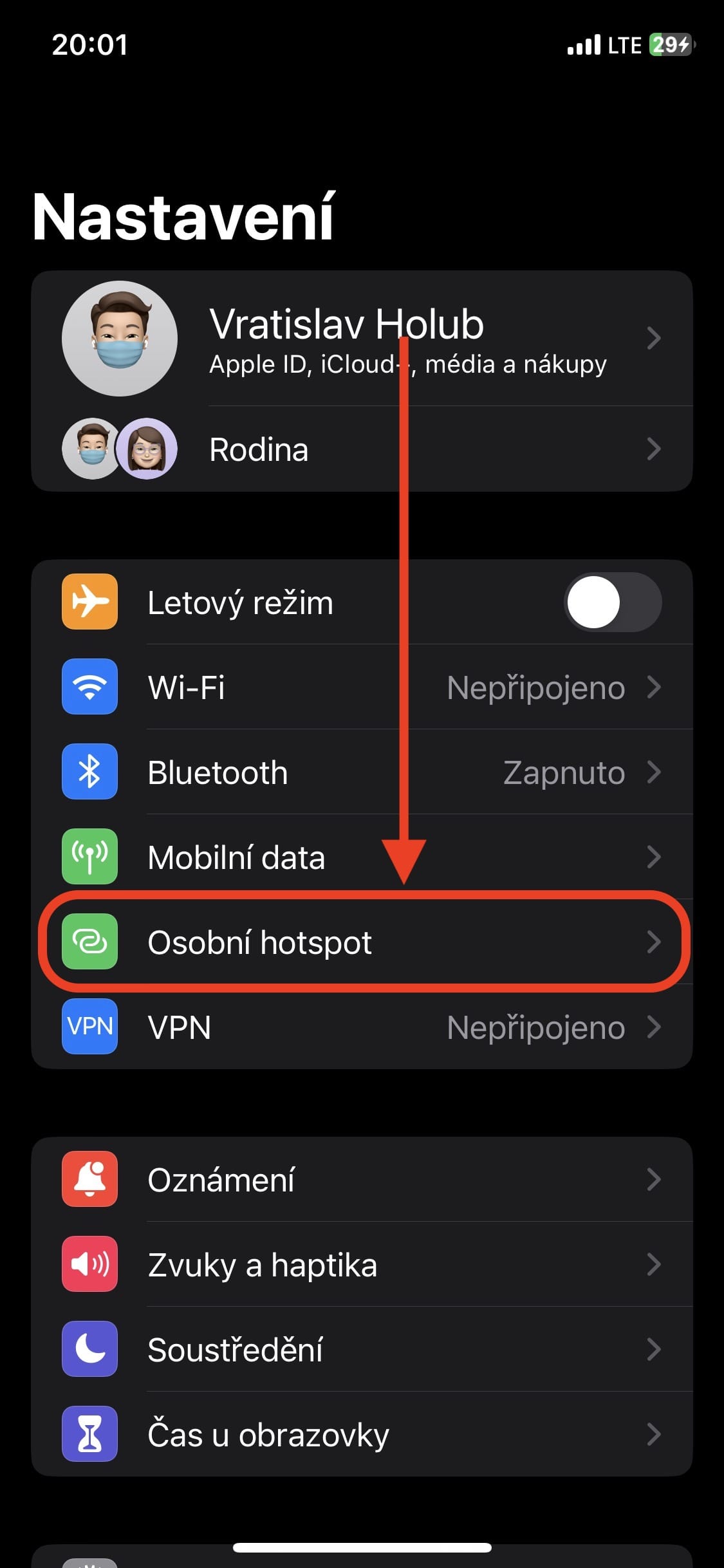Viewport: 724px width, 1568px height.
Task: Go to Mobilní data settings
Action: (x=360, y=857)
